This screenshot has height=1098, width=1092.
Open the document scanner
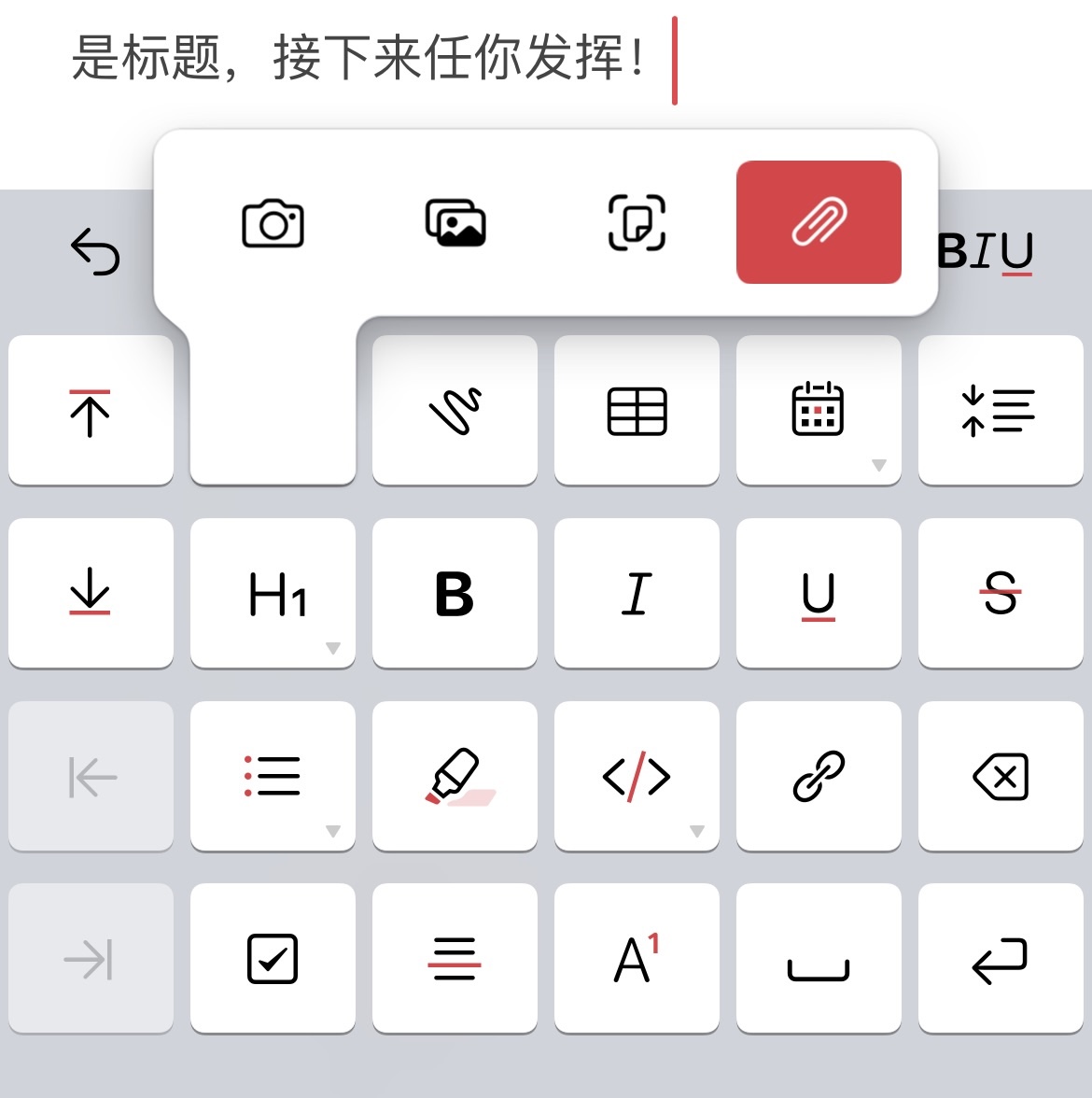coord(637,223)
